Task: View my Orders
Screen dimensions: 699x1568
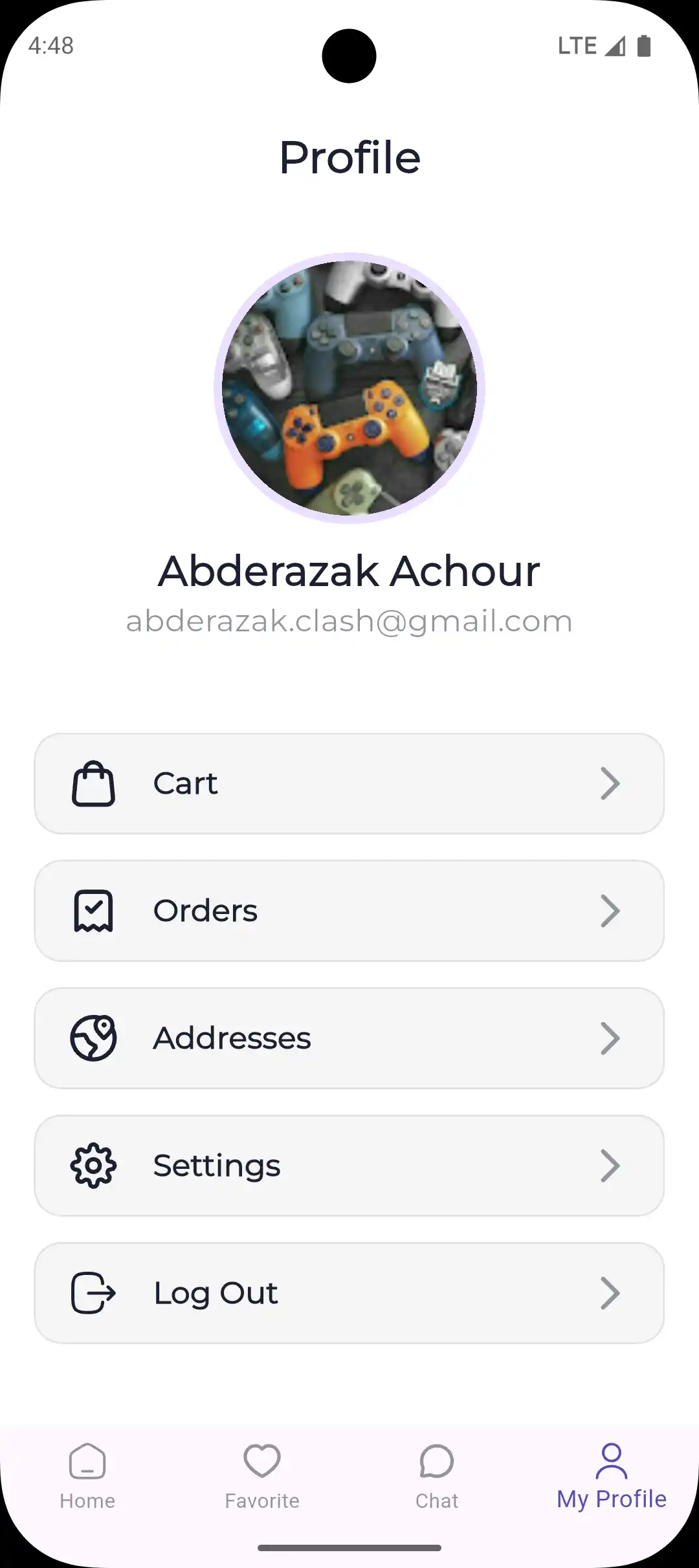Action: (349, 911)
